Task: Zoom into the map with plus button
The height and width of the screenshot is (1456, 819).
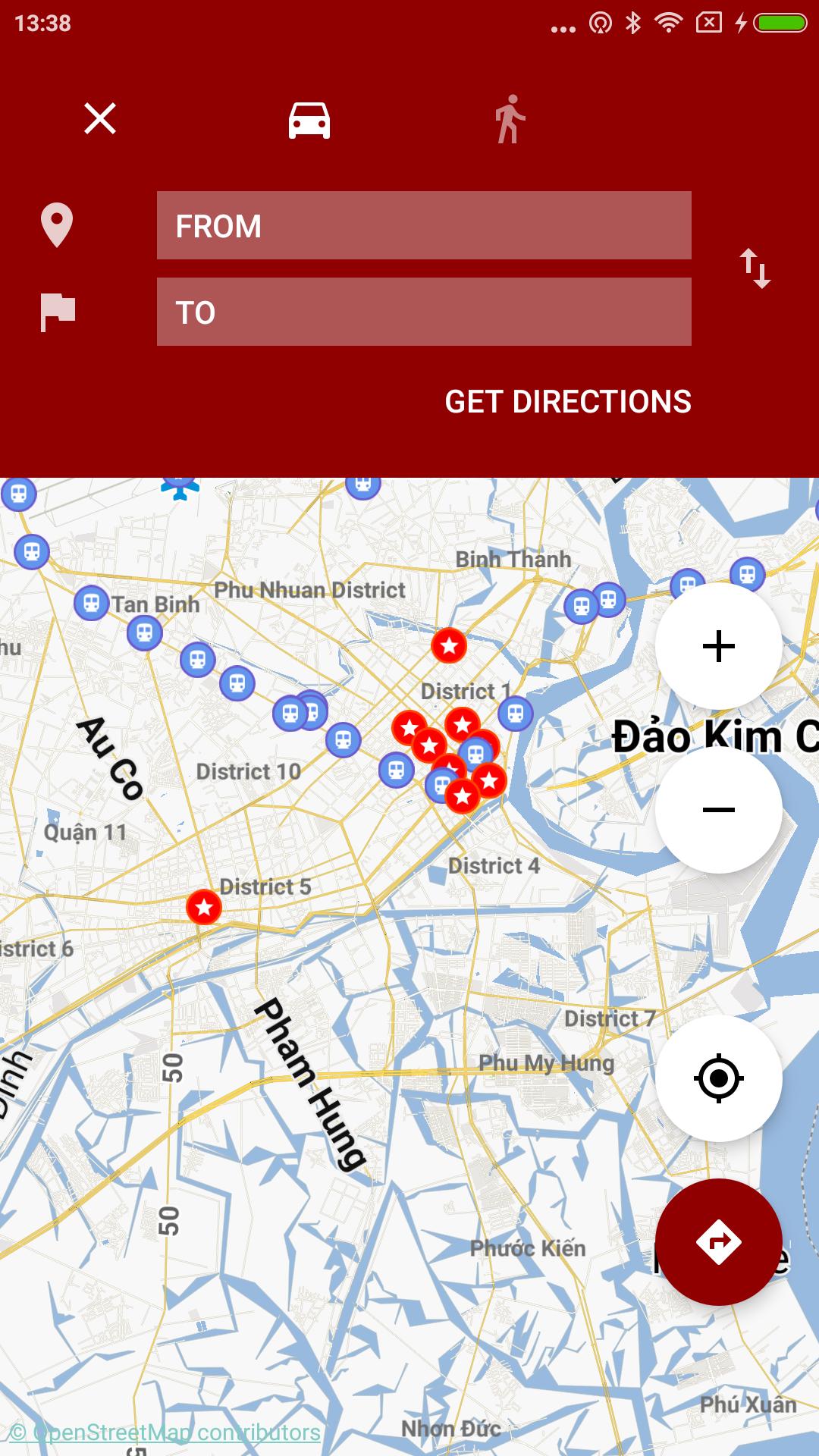Action: tap(719, 646)
